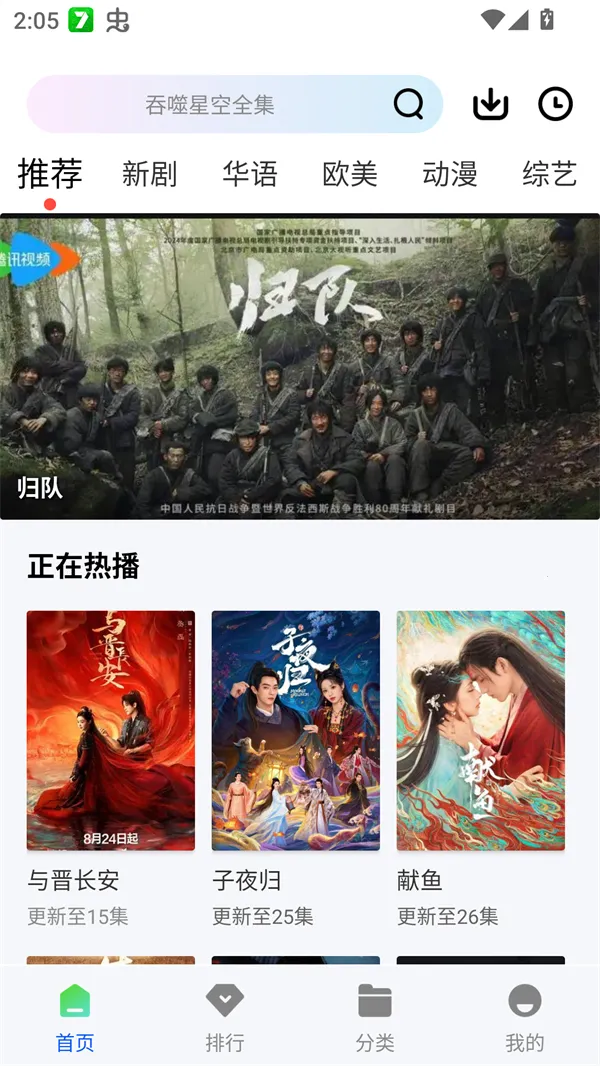Tap the magnifier search icon
Viewport: 600px width, 1066px height.
pyautogui.click(x=408, y=103)
